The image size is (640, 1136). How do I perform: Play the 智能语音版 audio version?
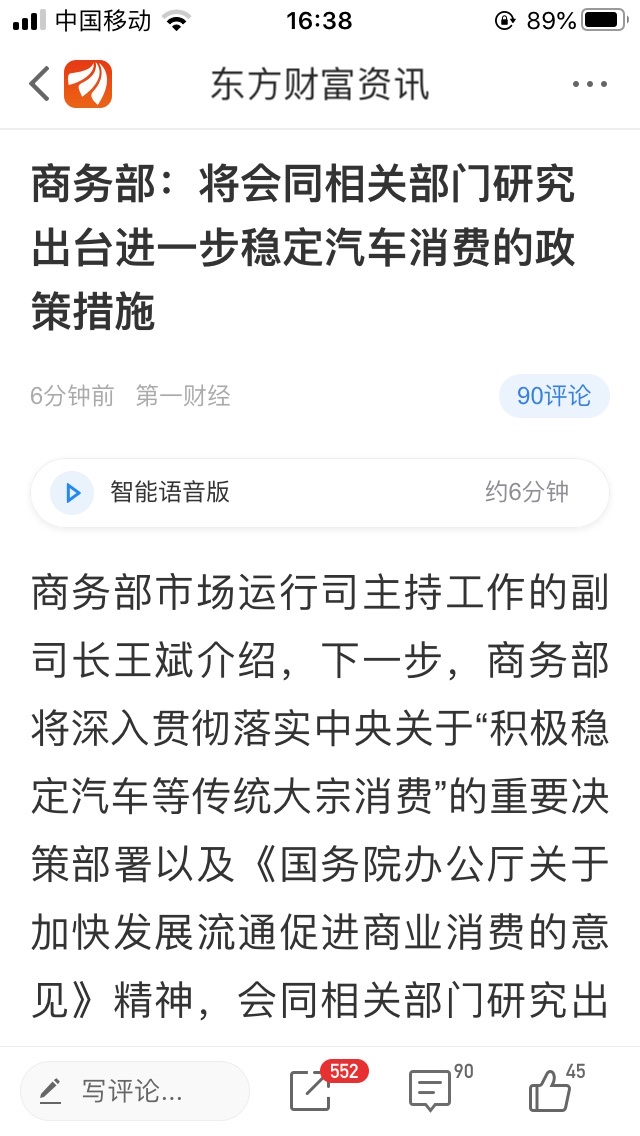pyautogui.click(x=73, y=492)
